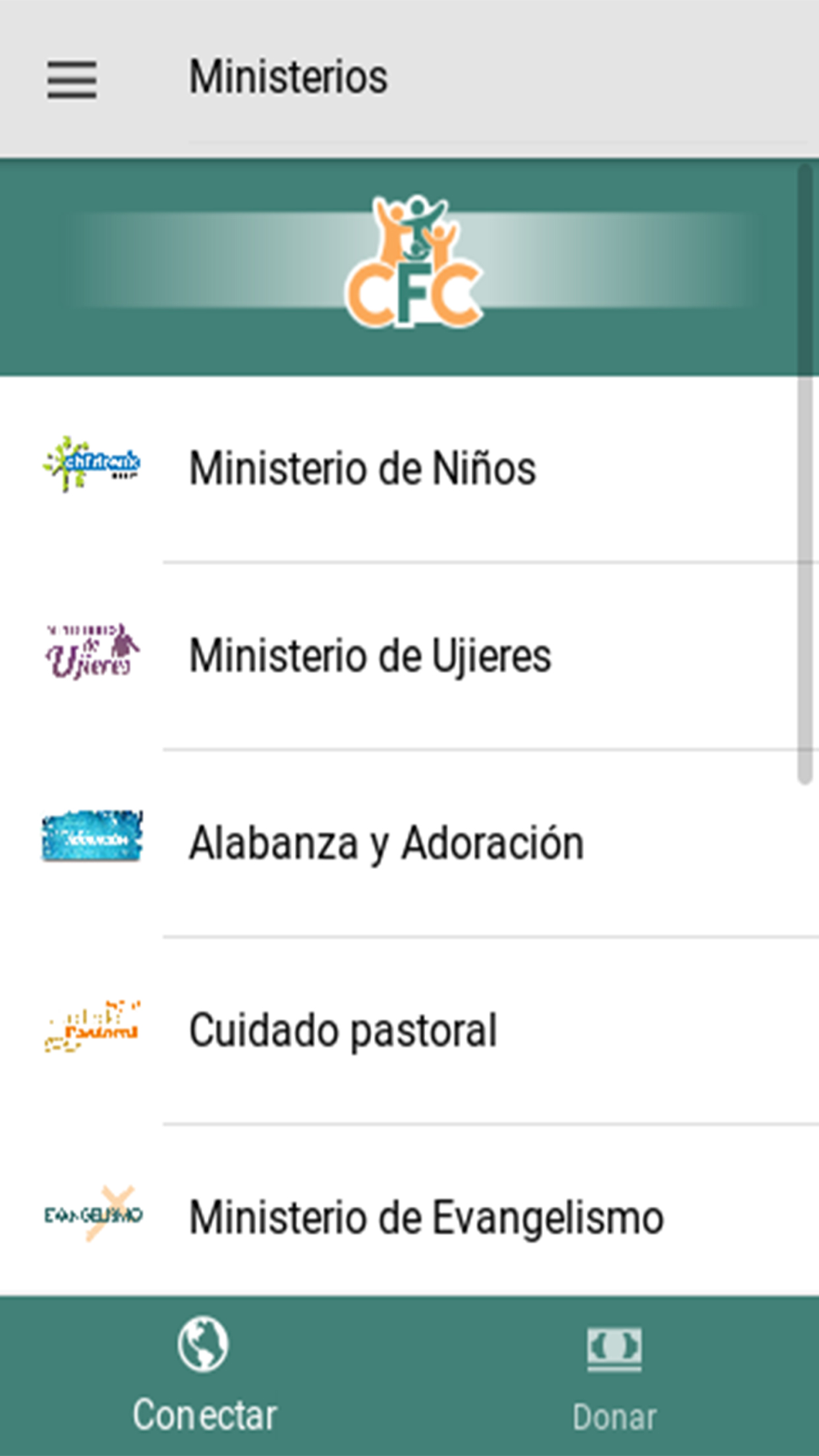Open the hamburger drawer menu
Screen dimensions: 819x1456
pyautogui.click(x=72, y=79)
